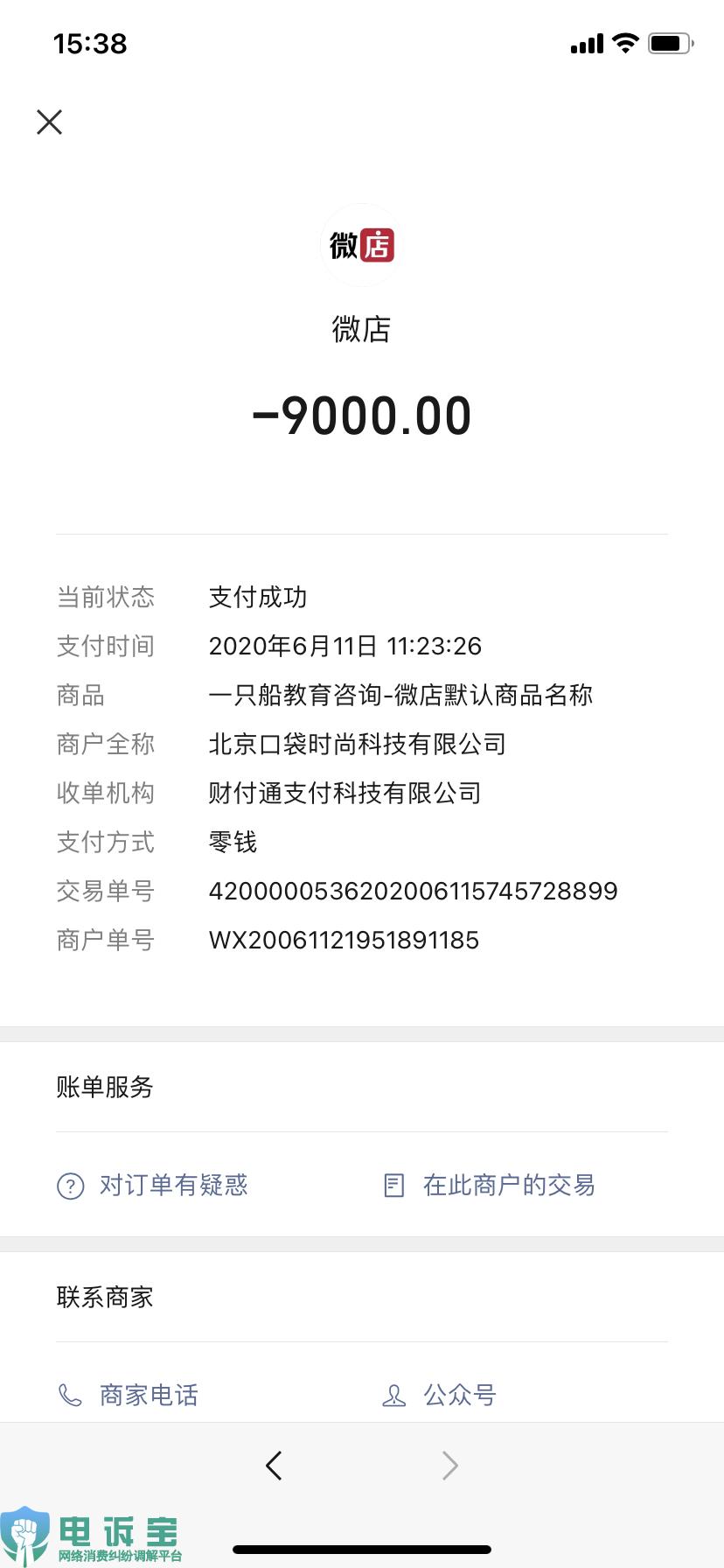The image size is (724, 1568).
Task: Tap the person icon next to 公众号
Action: pos(395,1395)
